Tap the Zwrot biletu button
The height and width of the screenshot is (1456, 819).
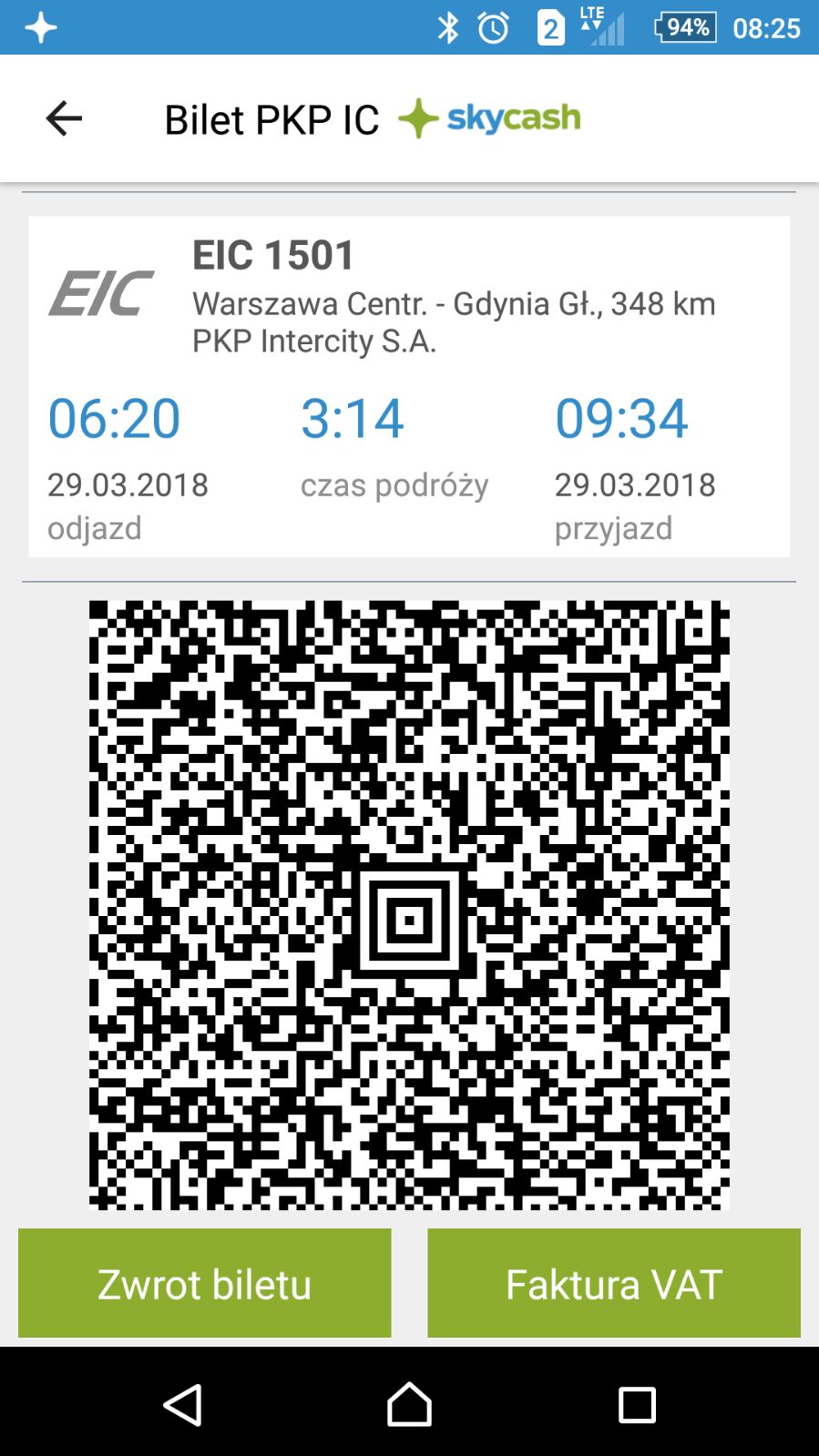[x=204, y=1283]
